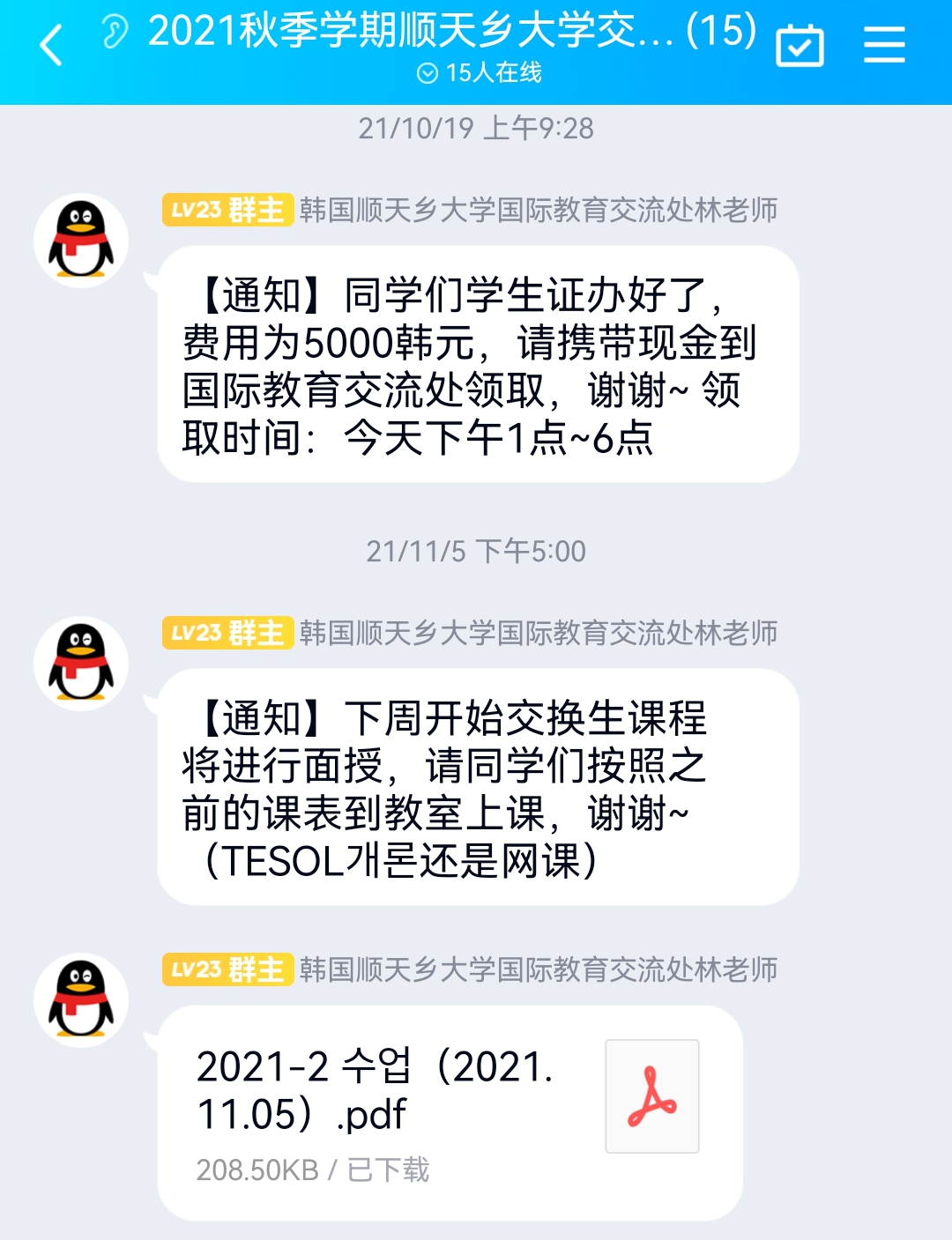The height and width of the screenshot is (1240, 952).
Task: Tap the earpiece mode icon in the header
Action: pos(115,33)
